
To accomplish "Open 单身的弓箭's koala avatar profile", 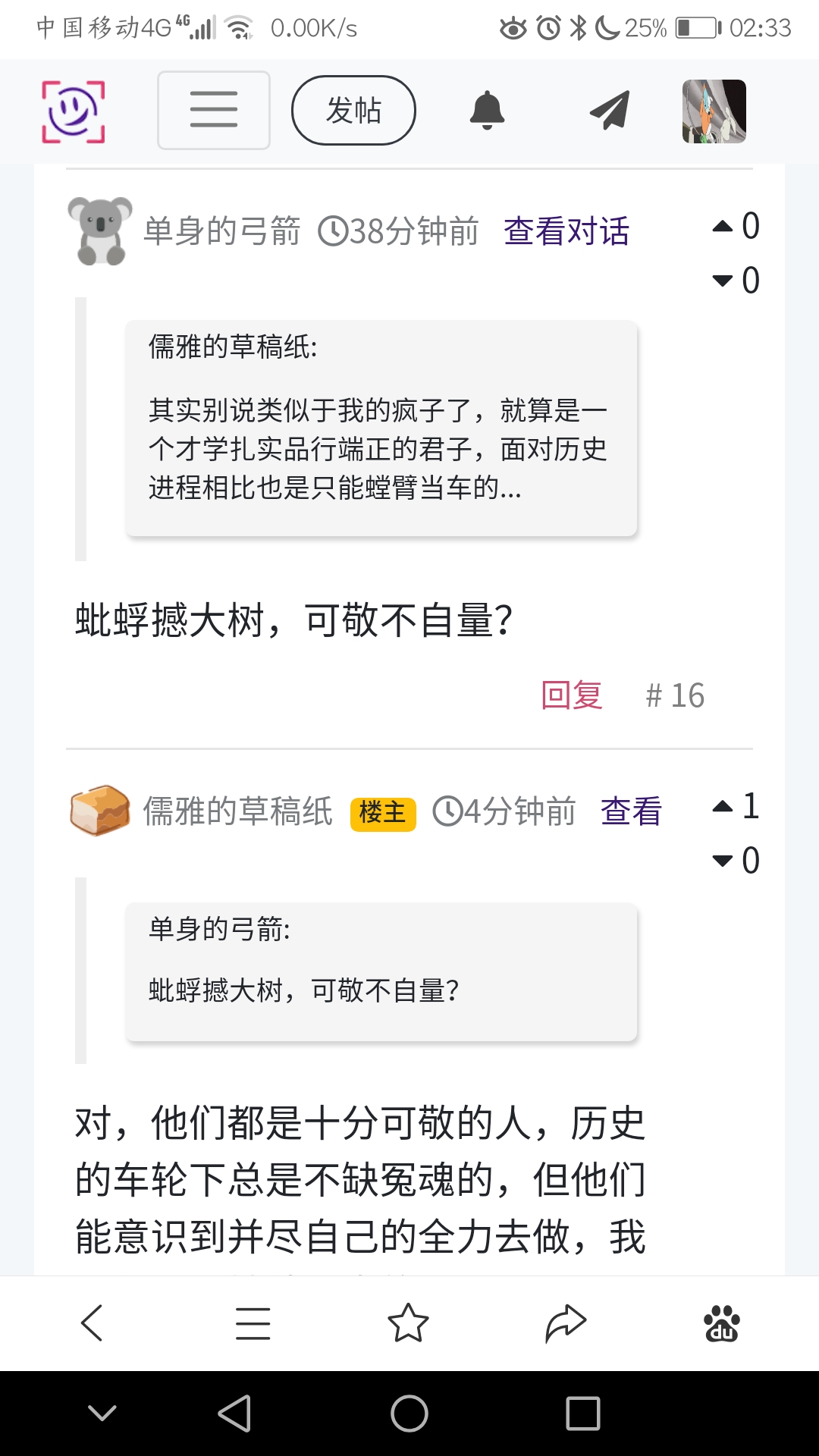I will pyautogui.click(x=100, y=231).
